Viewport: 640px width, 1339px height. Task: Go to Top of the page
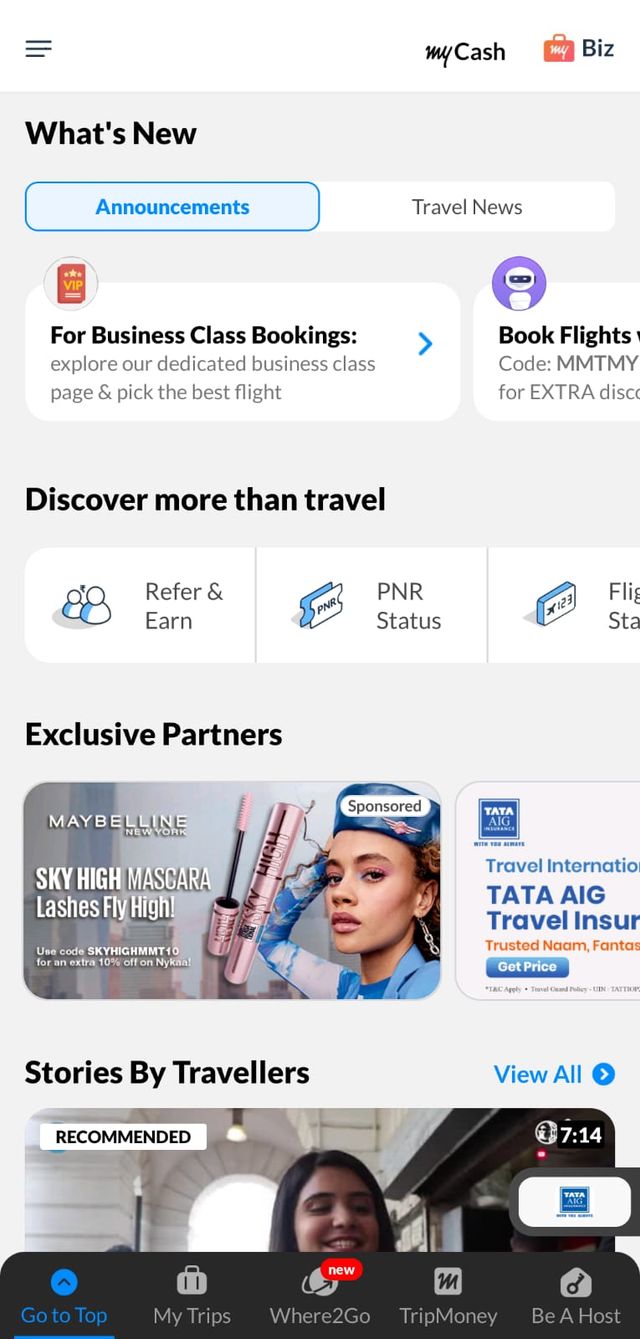click(64, 1297)
